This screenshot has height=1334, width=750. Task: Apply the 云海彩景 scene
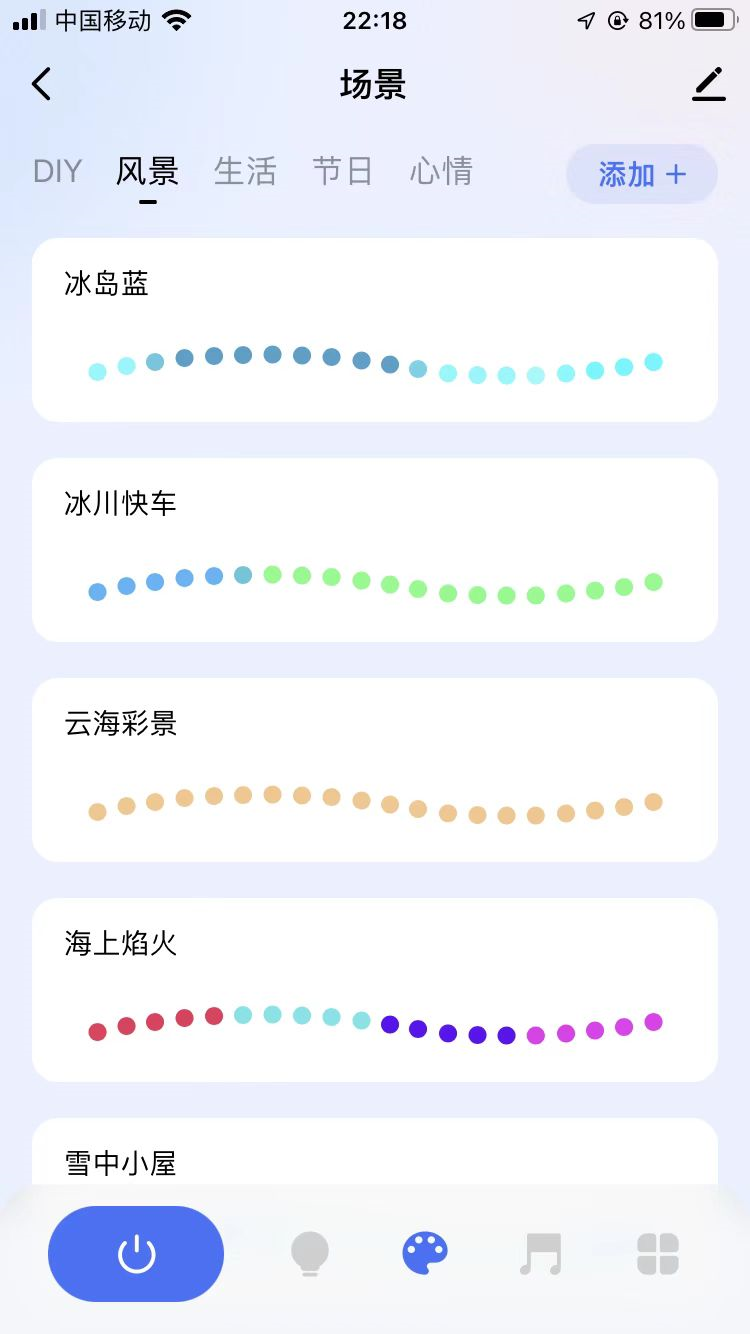375,770
